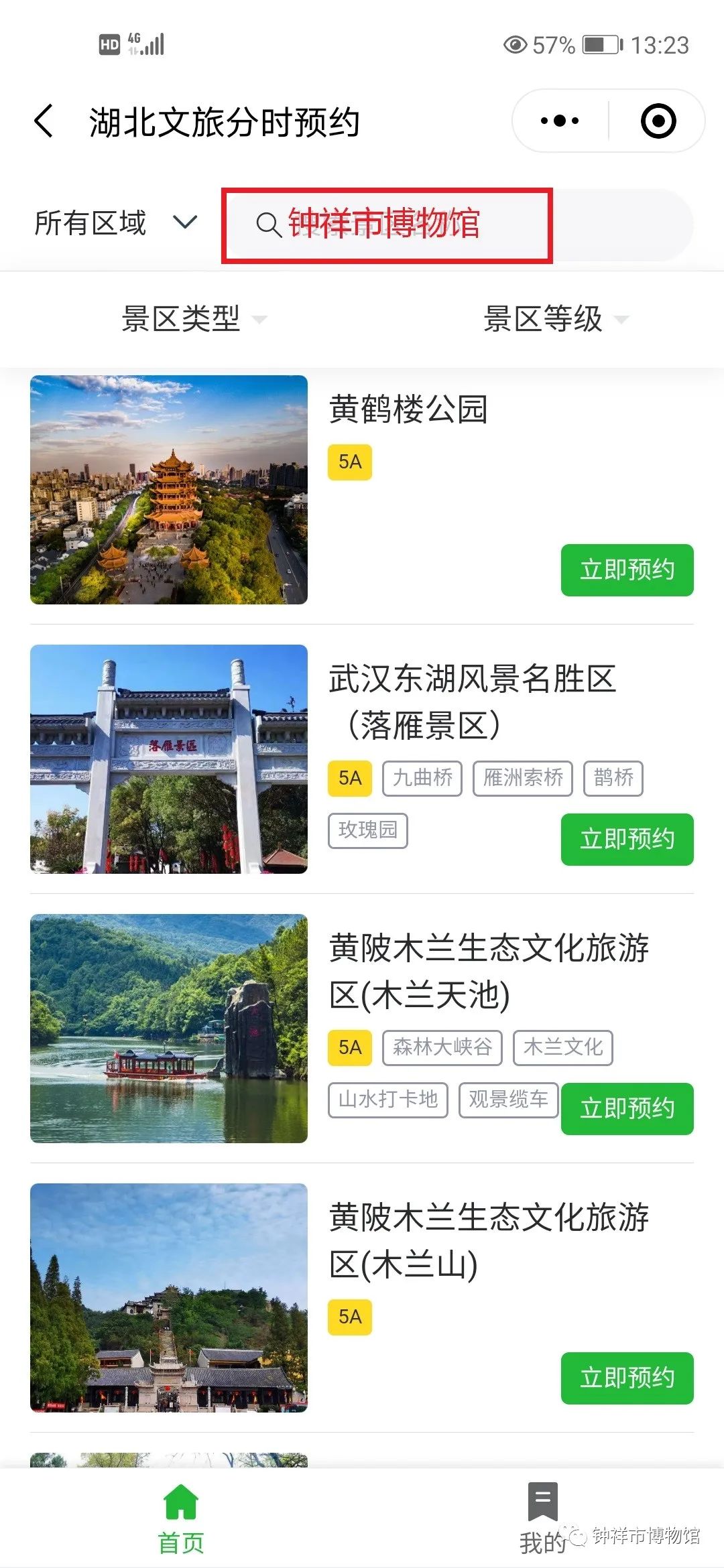Tap the eye privacy icon in the status bar
724x1568 pixels.
[514, 46]
